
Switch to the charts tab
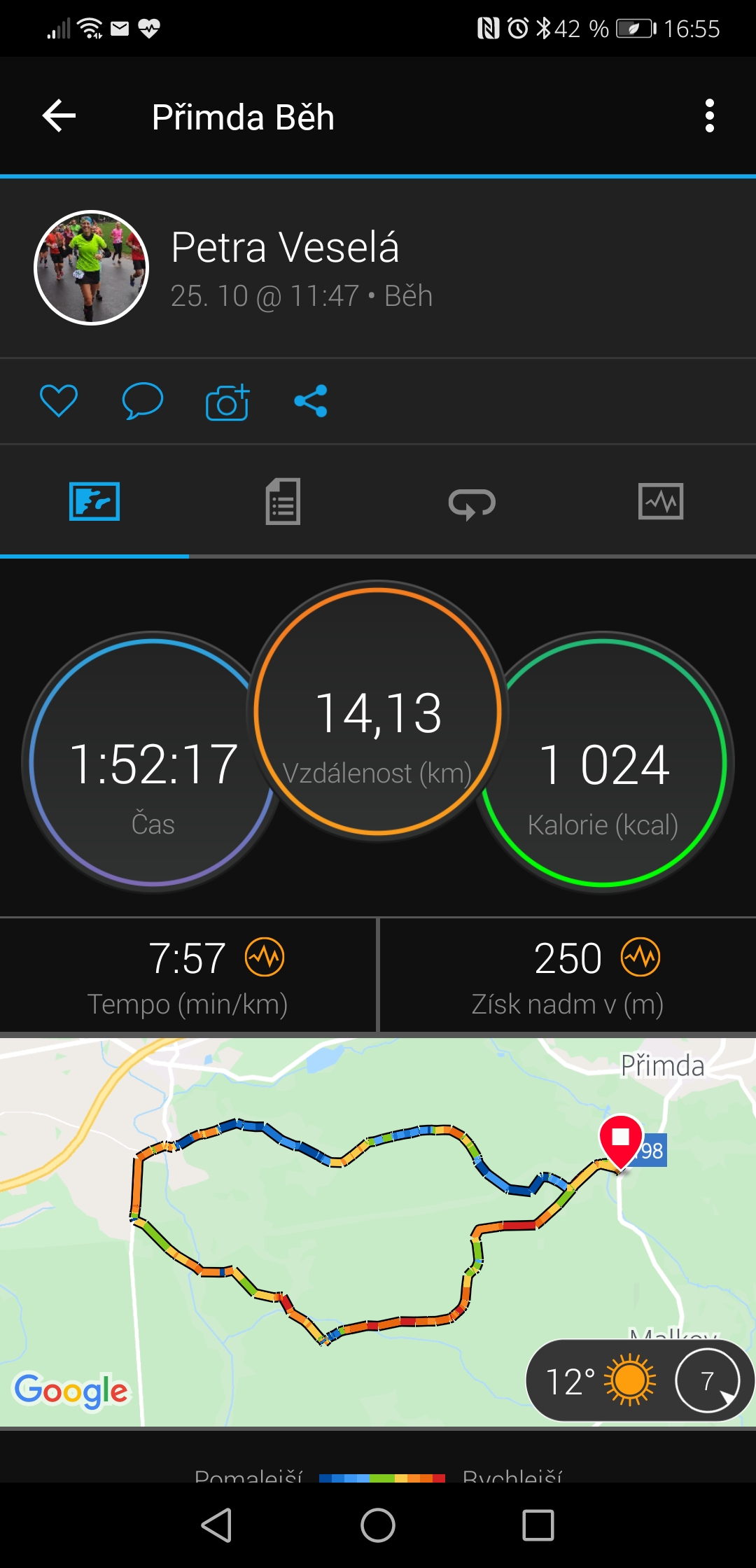(661, 501)
